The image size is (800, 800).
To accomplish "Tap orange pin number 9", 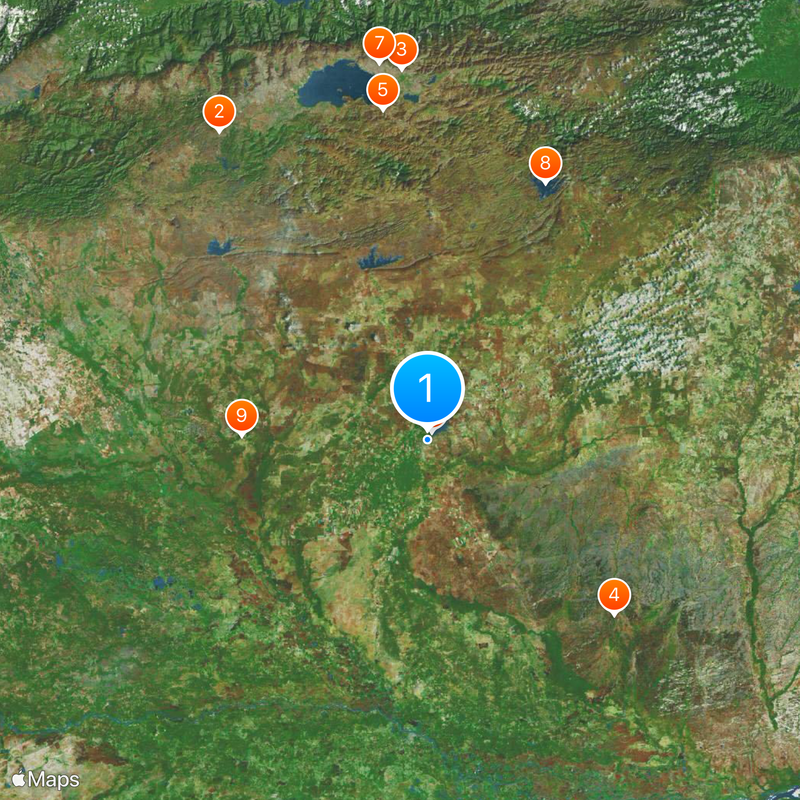I will tap(241, 416).
